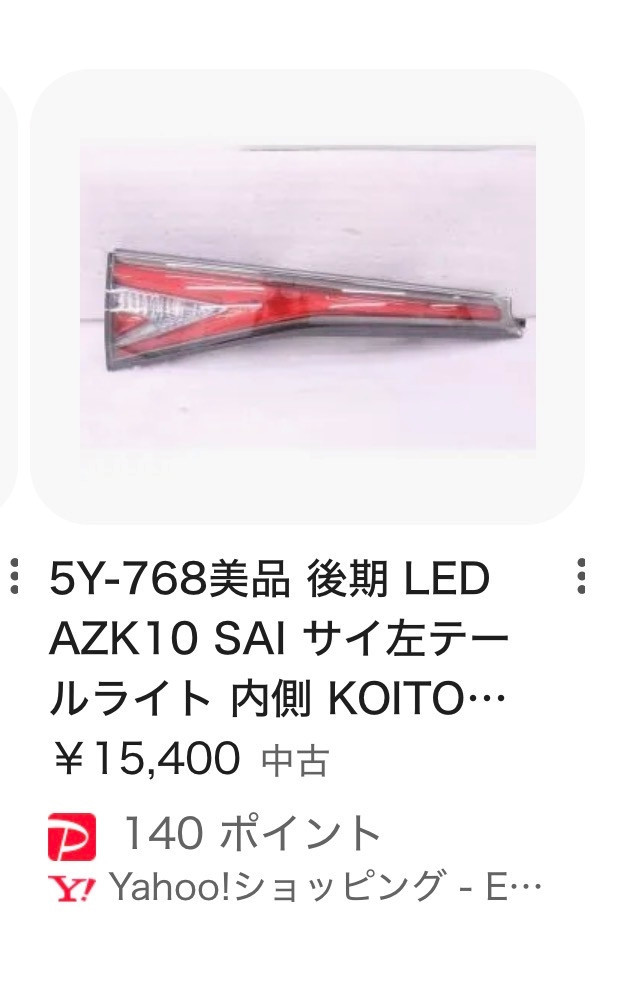Open the 5Y-768 AZK10 SAI listing title

tap(270, 639)
